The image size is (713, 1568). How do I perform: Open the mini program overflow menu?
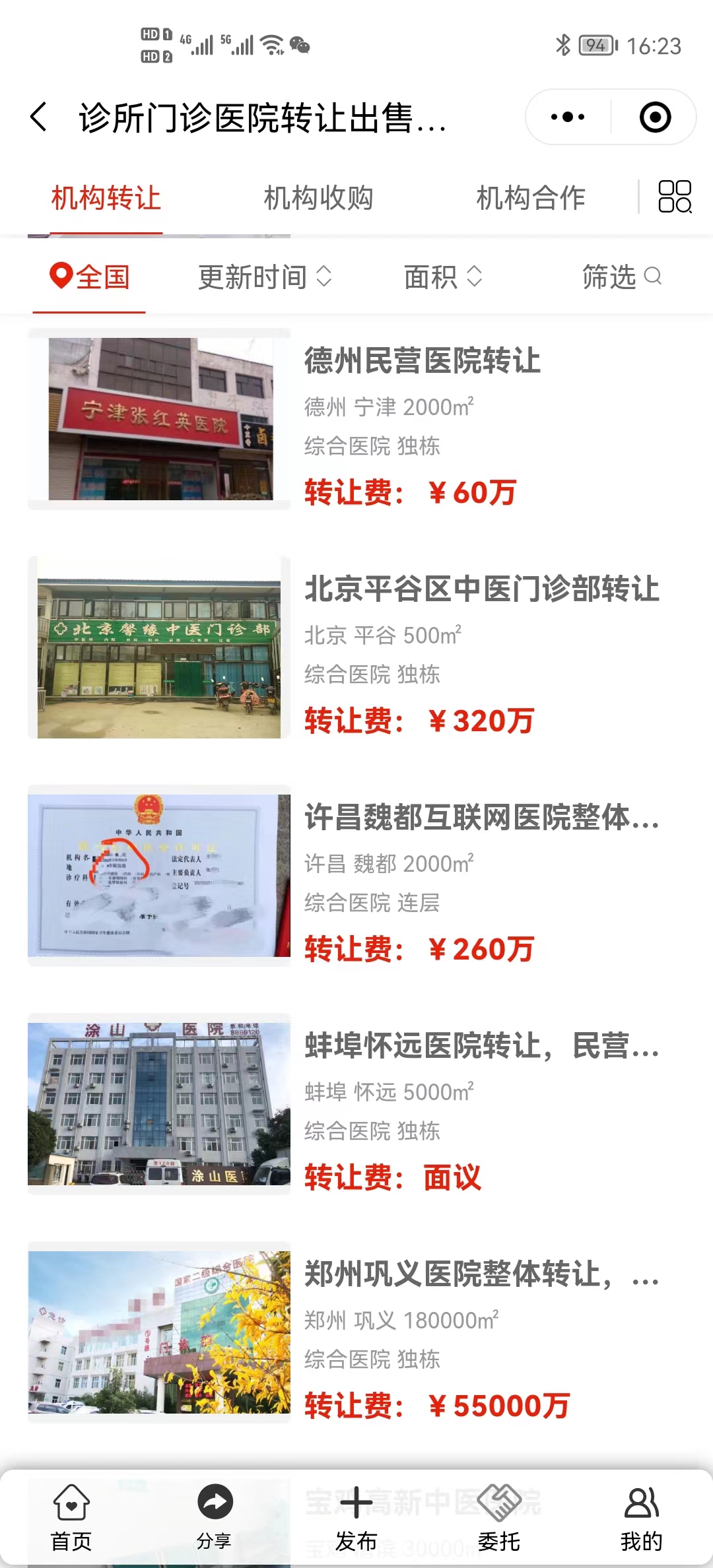(x=568, y=117)
